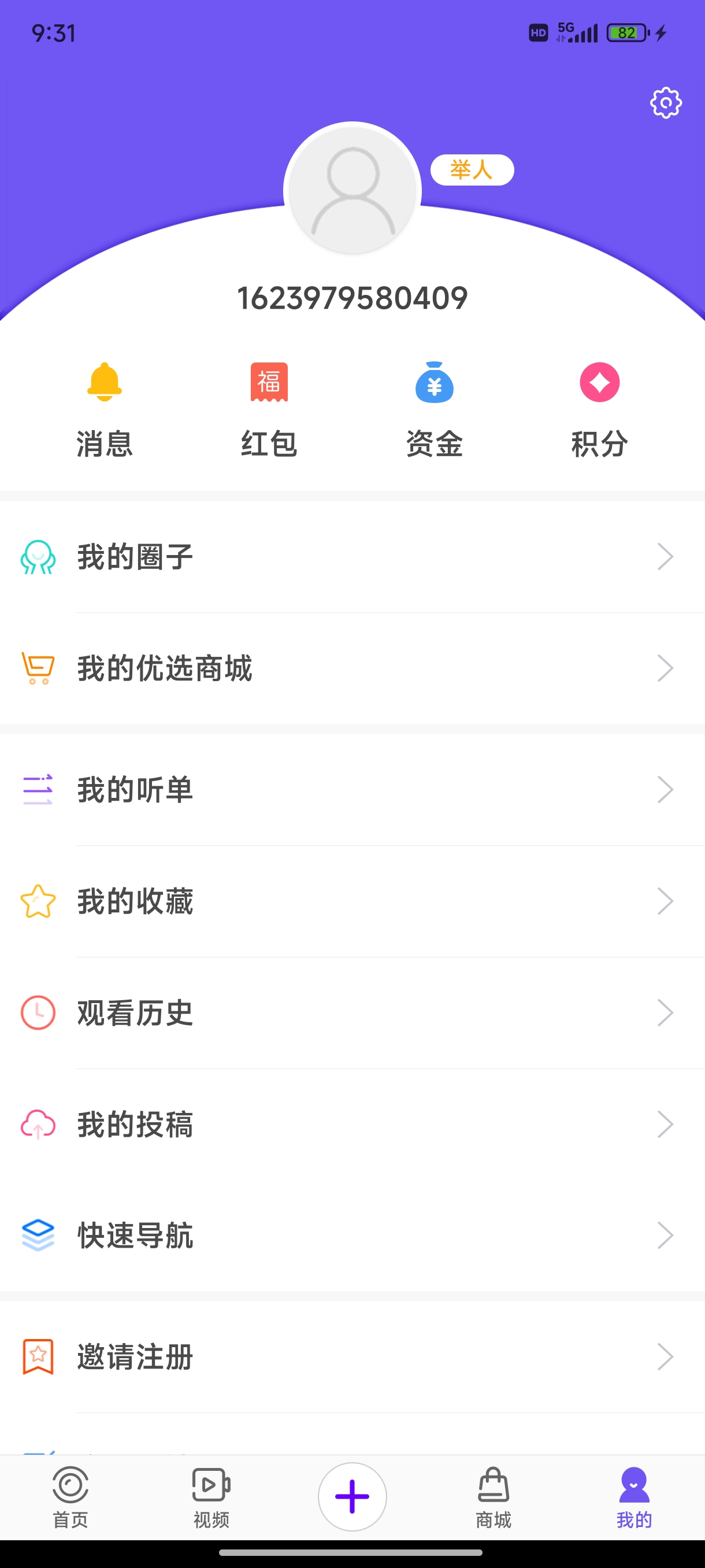The width and height of the screenshot is (705, 1568).
Task: Tap the plus button to create
Action: pos(352,1497)
